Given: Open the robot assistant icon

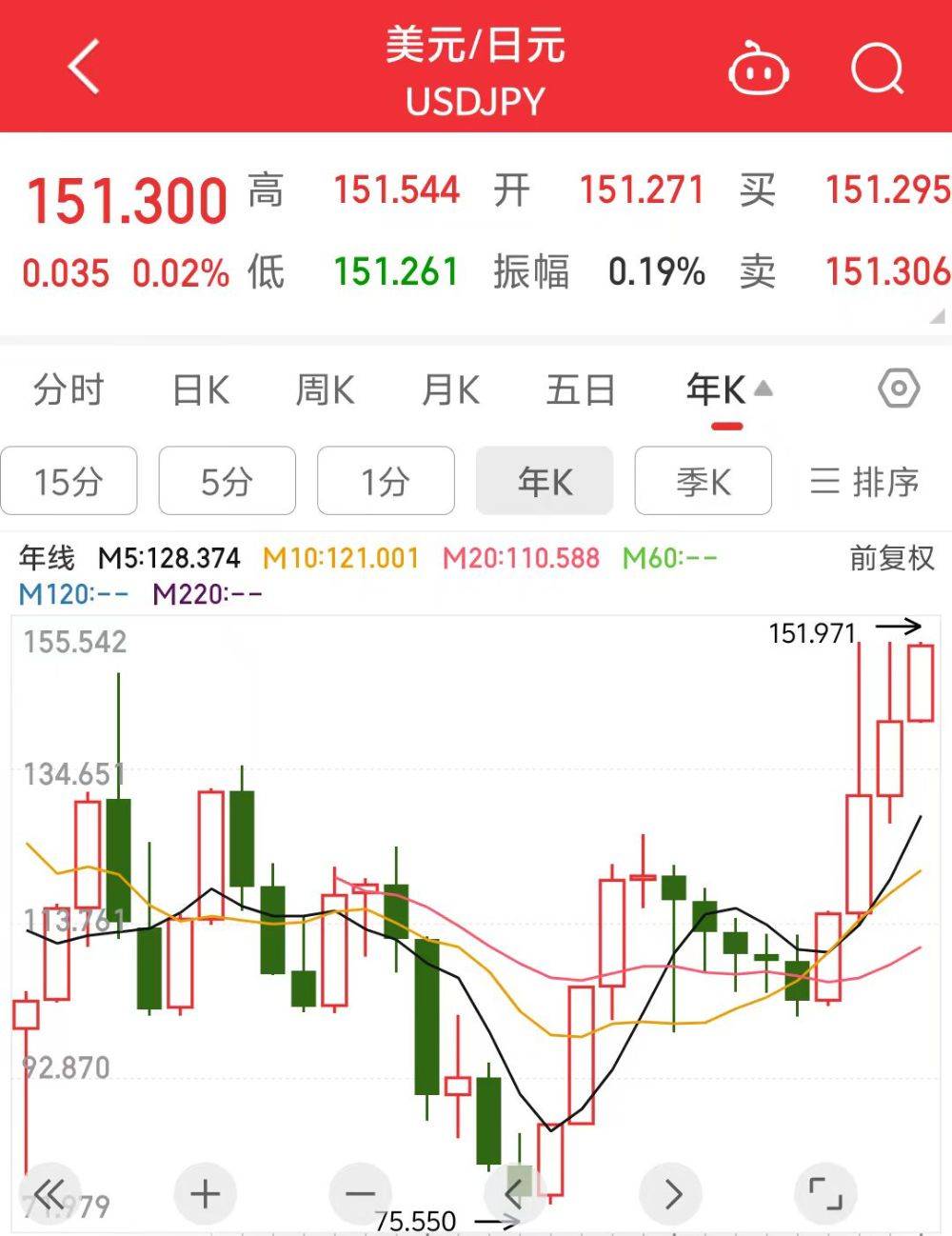Looking at the screenshot, I should pos(758,69).
